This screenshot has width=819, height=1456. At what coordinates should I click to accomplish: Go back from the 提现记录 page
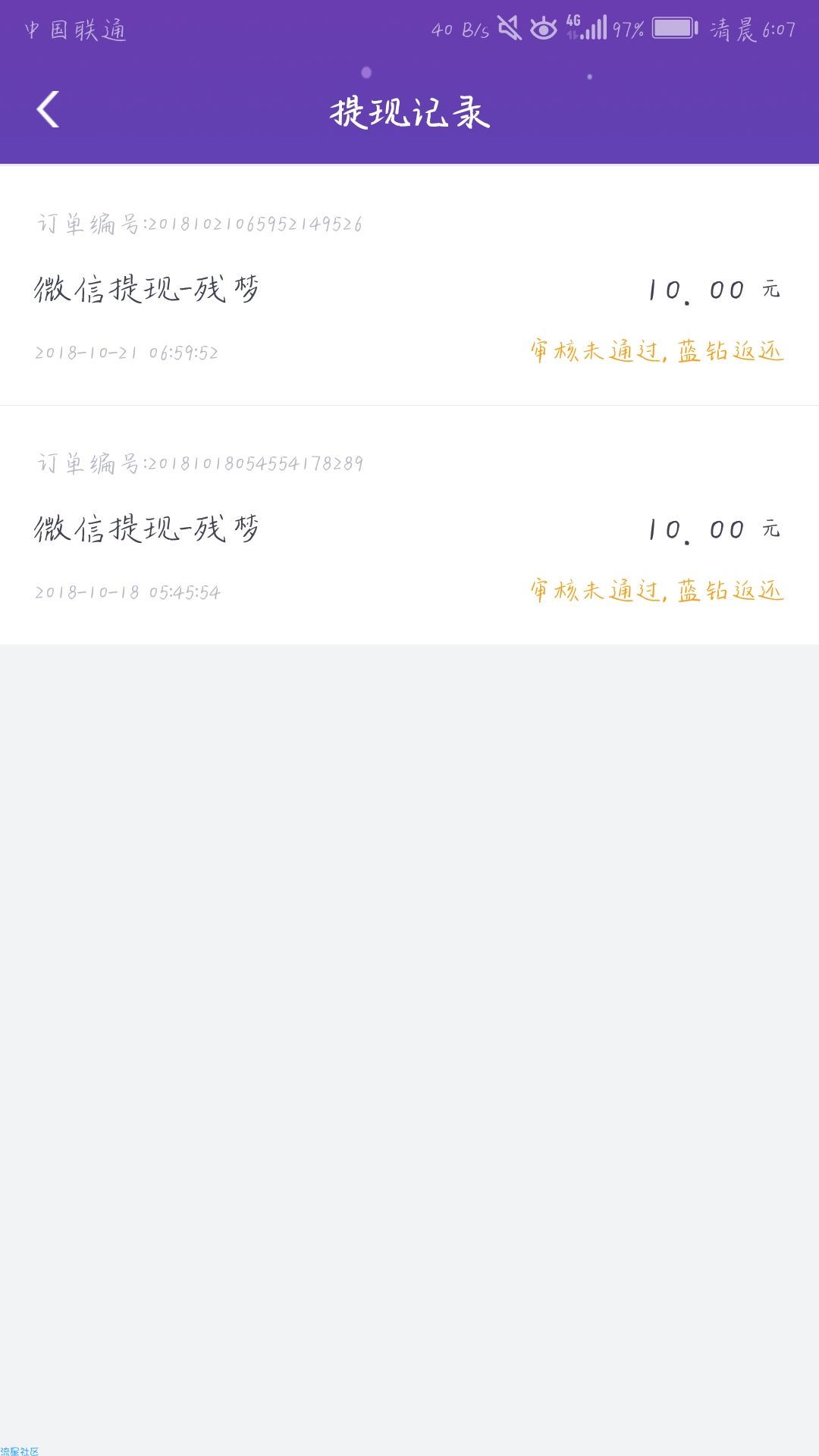coord(49,110)
